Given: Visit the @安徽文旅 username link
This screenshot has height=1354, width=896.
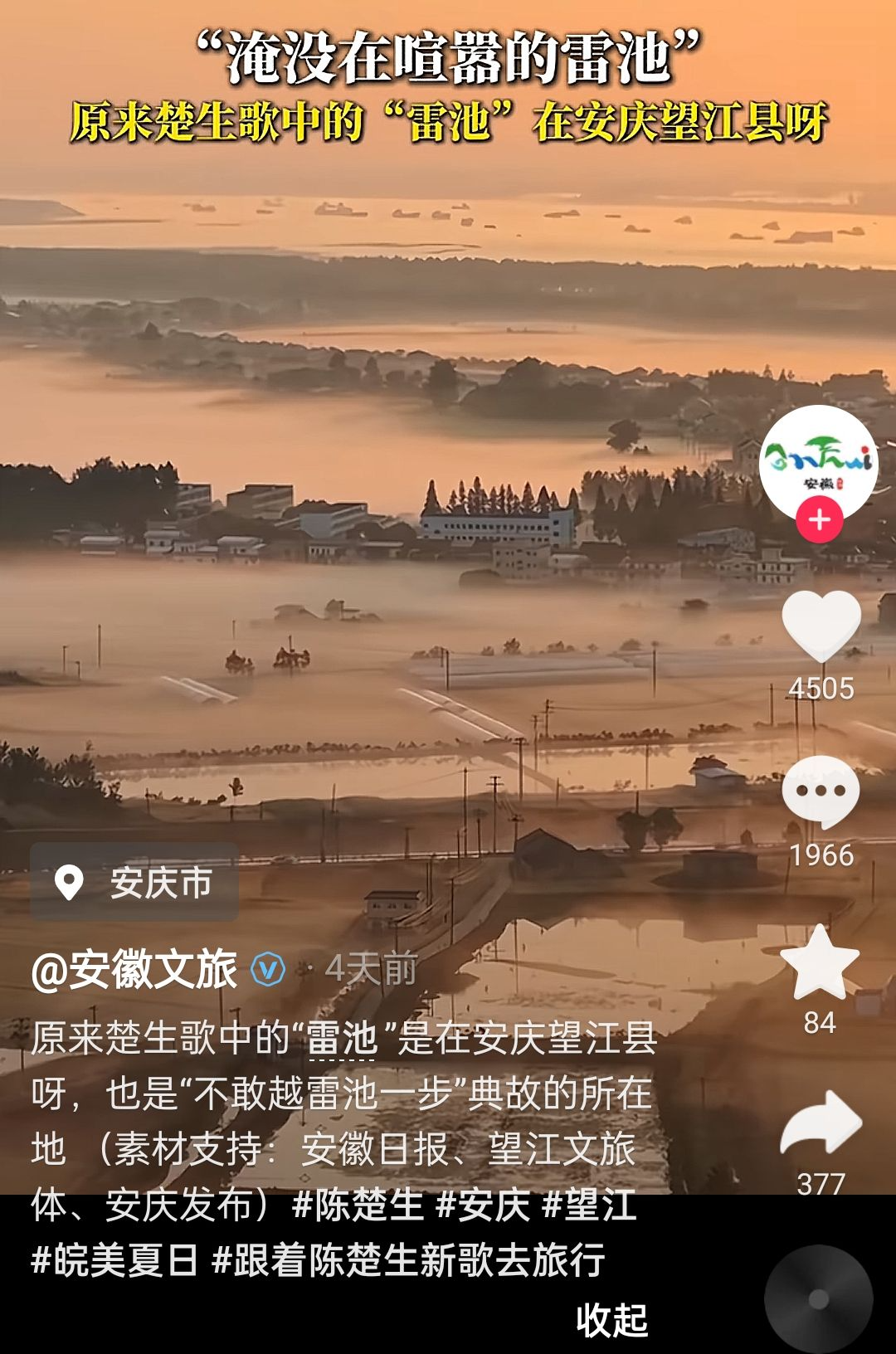Looking at the screenshot, I should tap(134, 969).
